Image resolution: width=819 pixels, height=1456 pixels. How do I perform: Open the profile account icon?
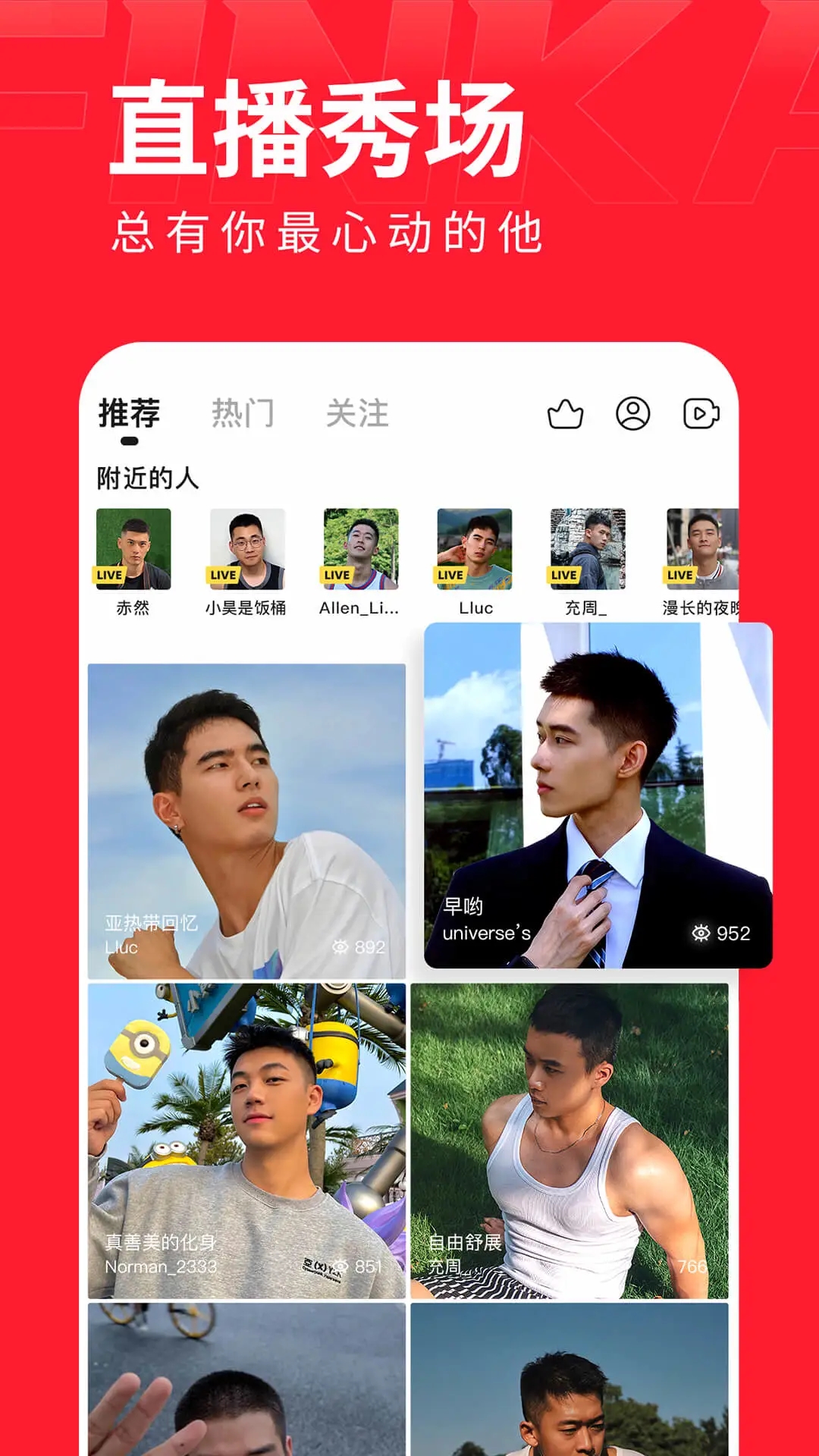tap(634, 413)
